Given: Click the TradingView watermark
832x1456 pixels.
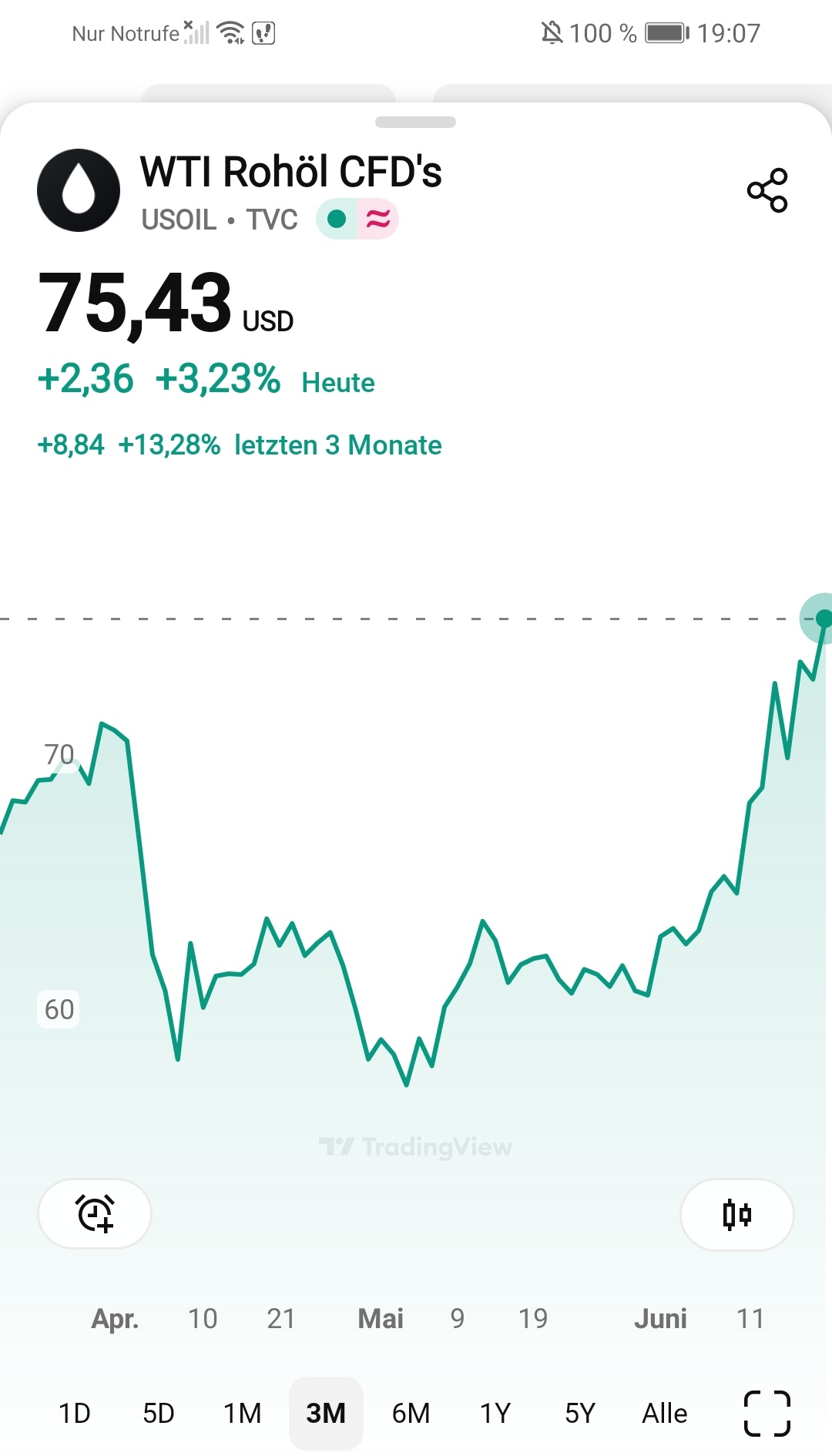Looking at the screenshot, I should tap(414, 1146).
